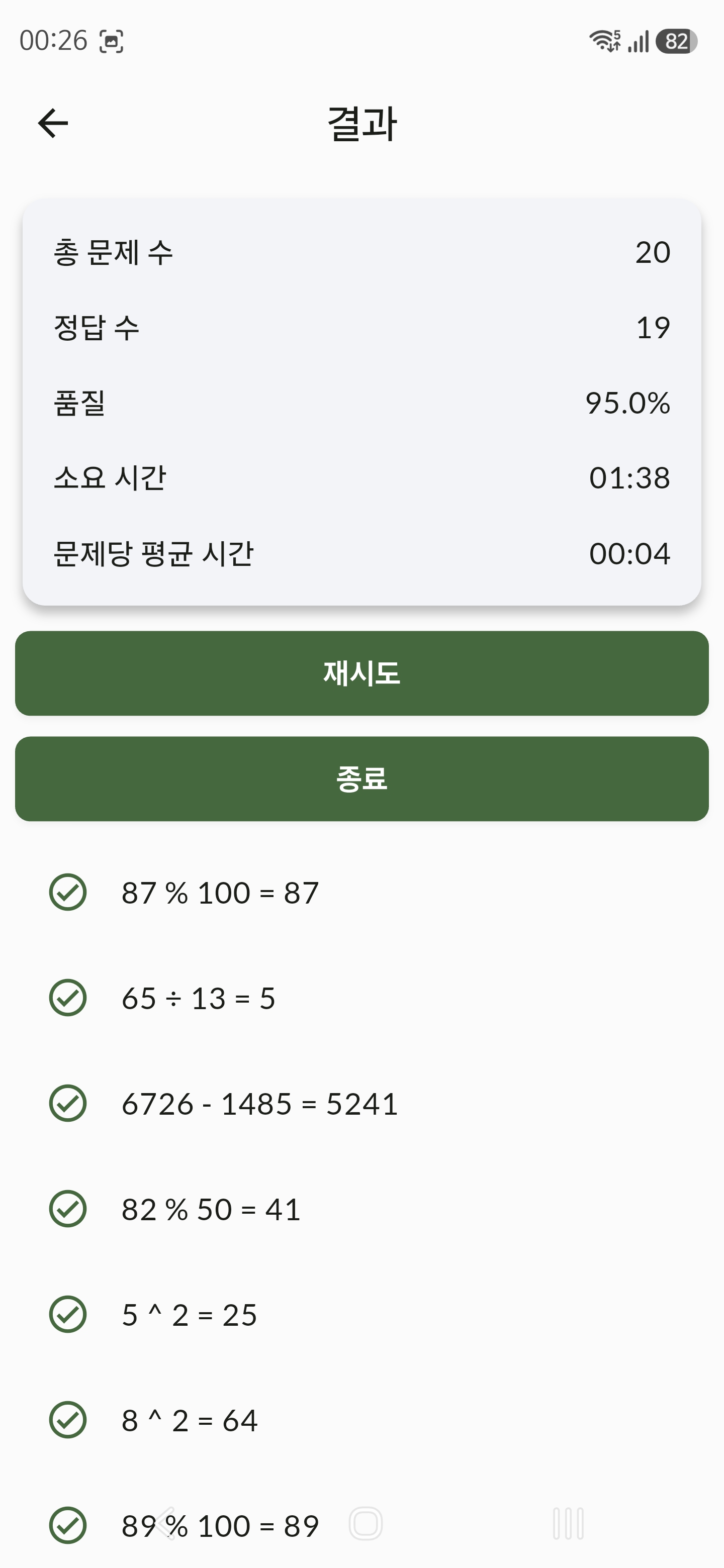The image size is (724, 1568).
Task: Tap the system home button
Action: coord(366,1524)
